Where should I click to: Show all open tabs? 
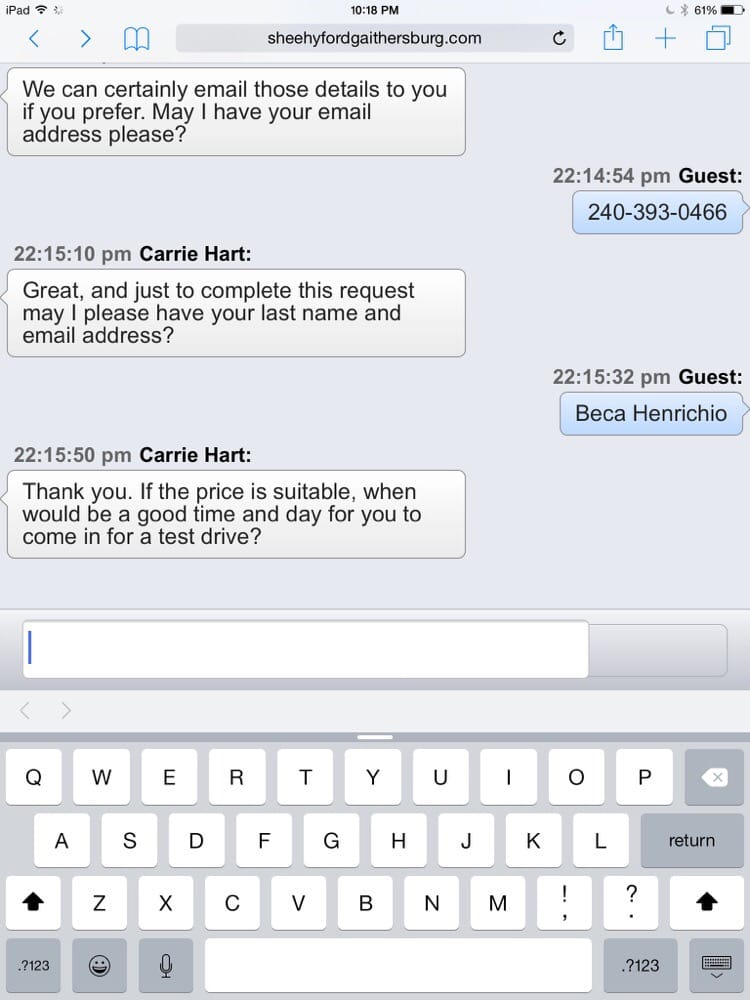tap(718, 39)
